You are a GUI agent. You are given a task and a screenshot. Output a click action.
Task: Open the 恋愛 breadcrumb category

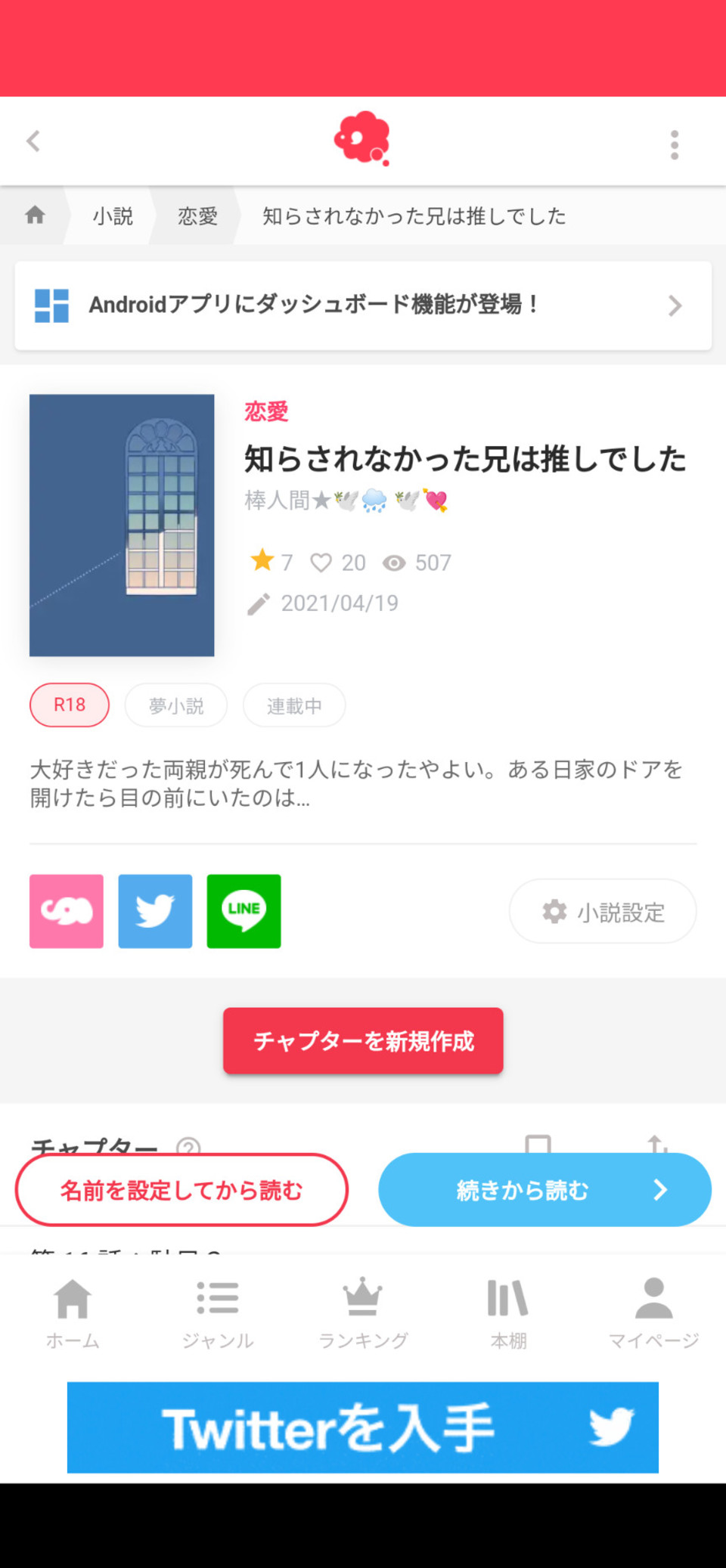[197, 216]
